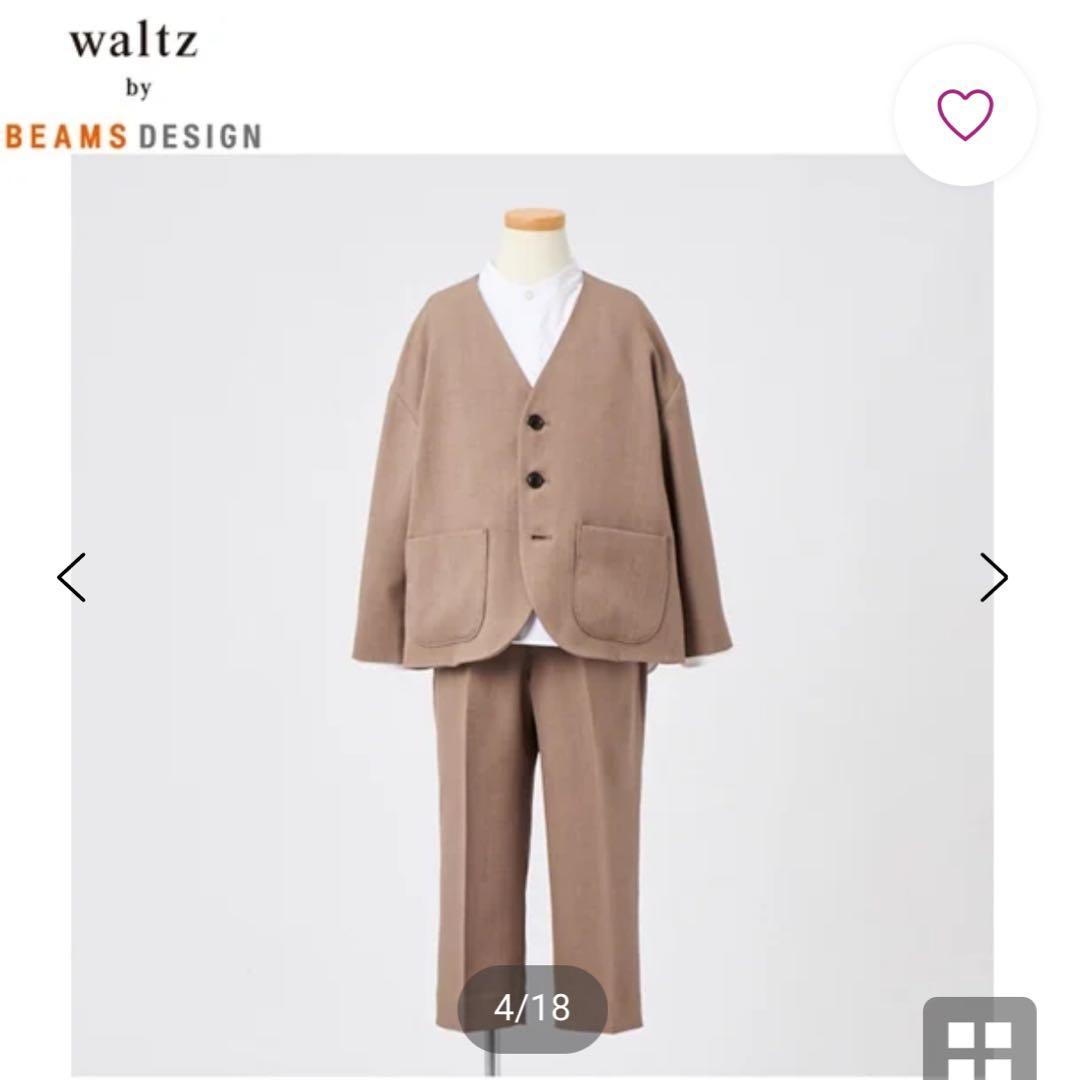The height and width of the screenshot is (1080, 1065).
Task: Click the right chevron for the next photo
Action: pyautogui.click(x=995, y=576)
